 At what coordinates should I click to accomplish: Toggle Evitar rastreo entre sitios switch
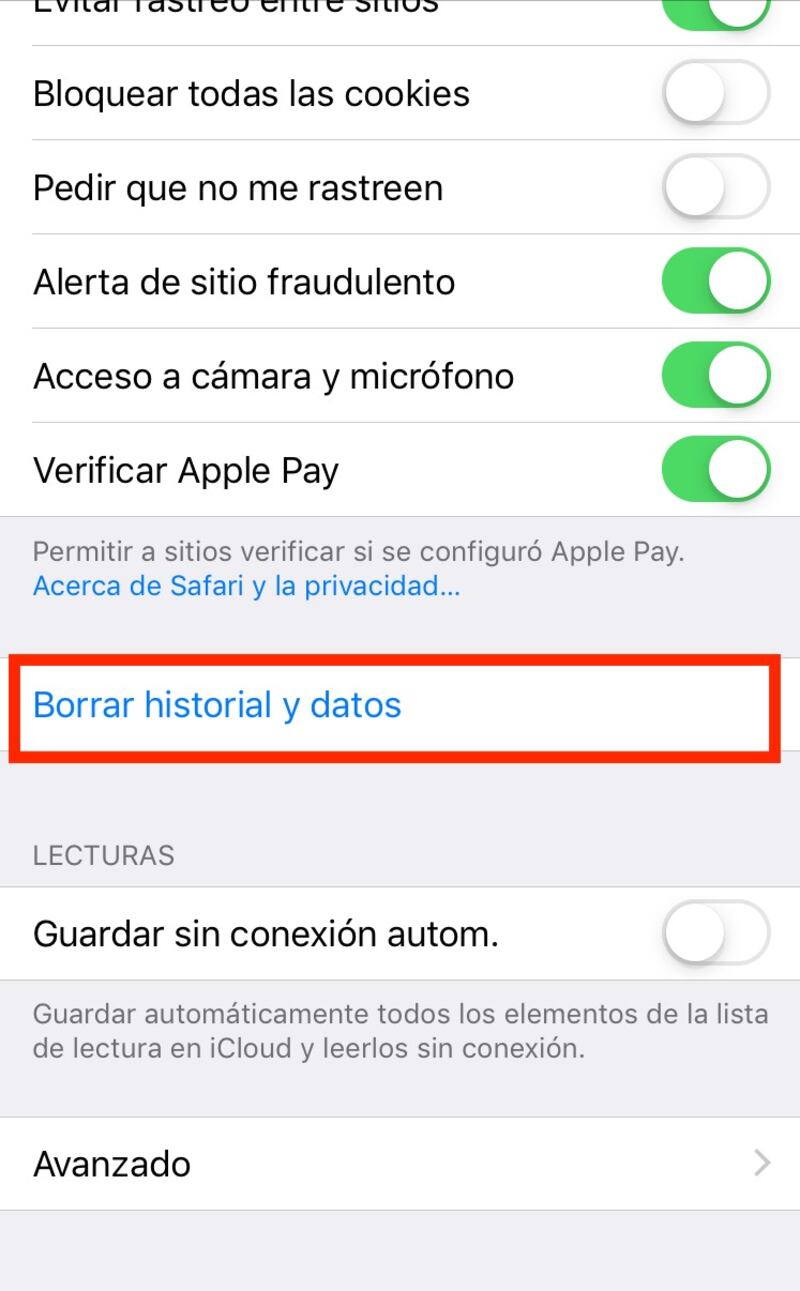pyautogui.click(x=716, y=10)
